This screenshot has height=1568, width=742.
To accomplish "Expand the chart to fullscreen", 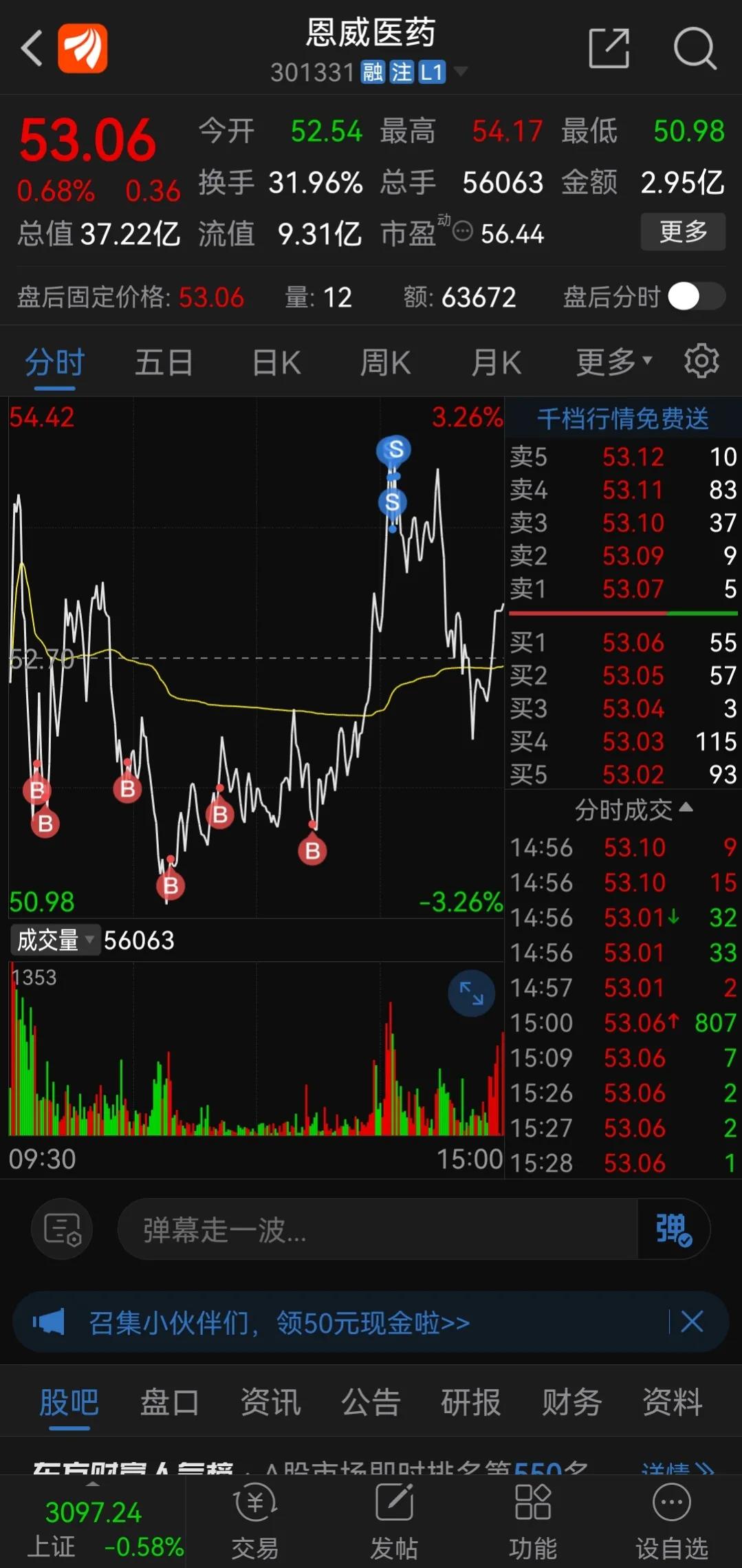I will (471, 994).
